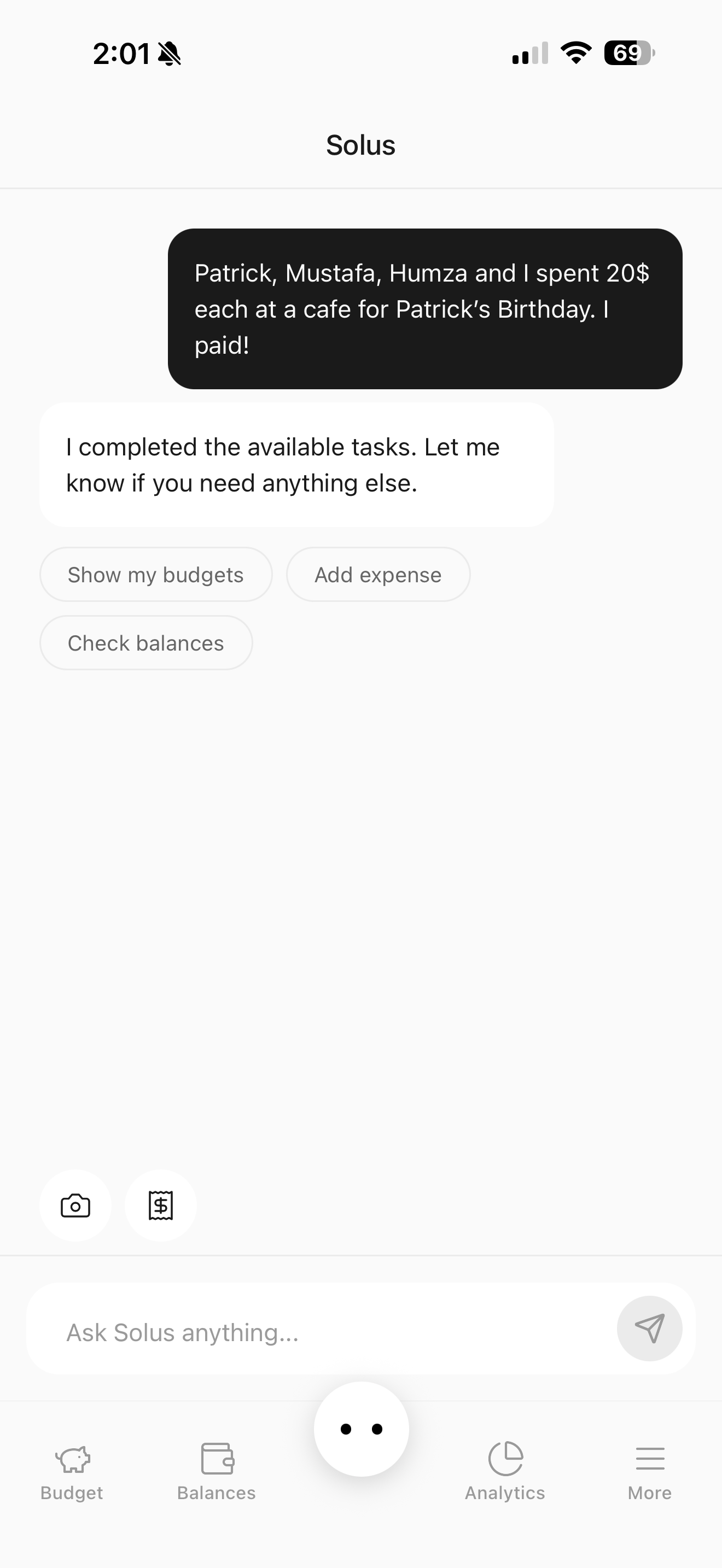The image size is (722, 1568).
Task: Choose the 'Check balances' shortcut
Action: point(146,643)
